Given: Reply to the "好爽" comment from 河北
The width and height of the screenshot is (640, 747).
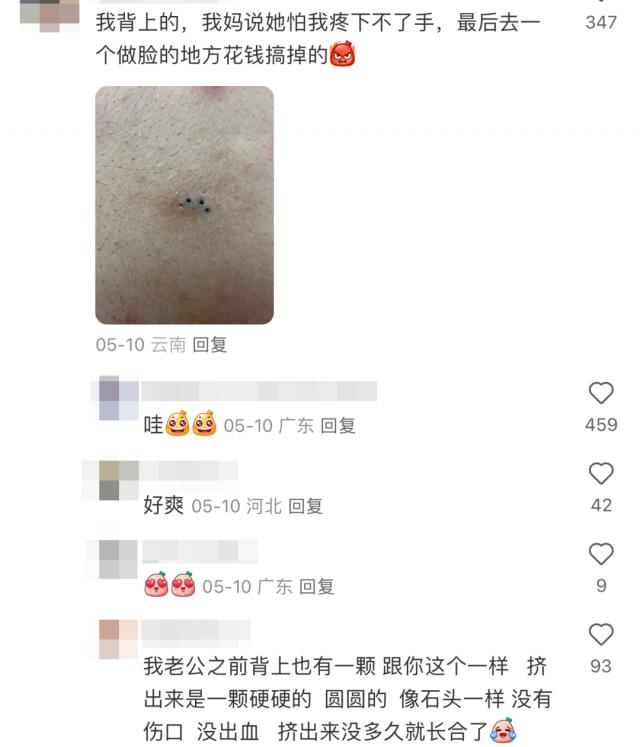Looking at the screenshot, I should point(305,506).
